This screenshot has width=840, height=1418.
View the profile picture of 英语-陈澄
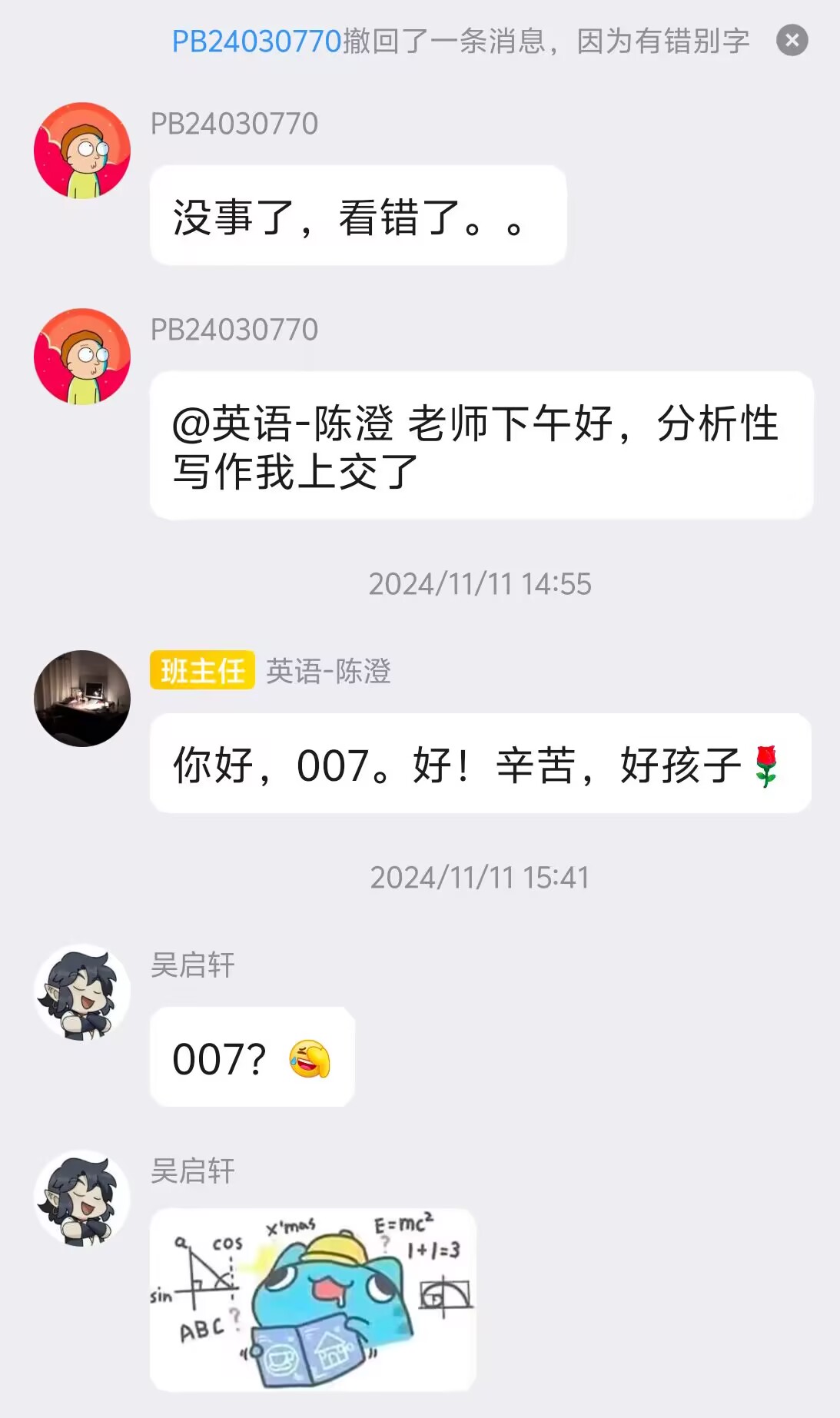click(x=82, y=699)
